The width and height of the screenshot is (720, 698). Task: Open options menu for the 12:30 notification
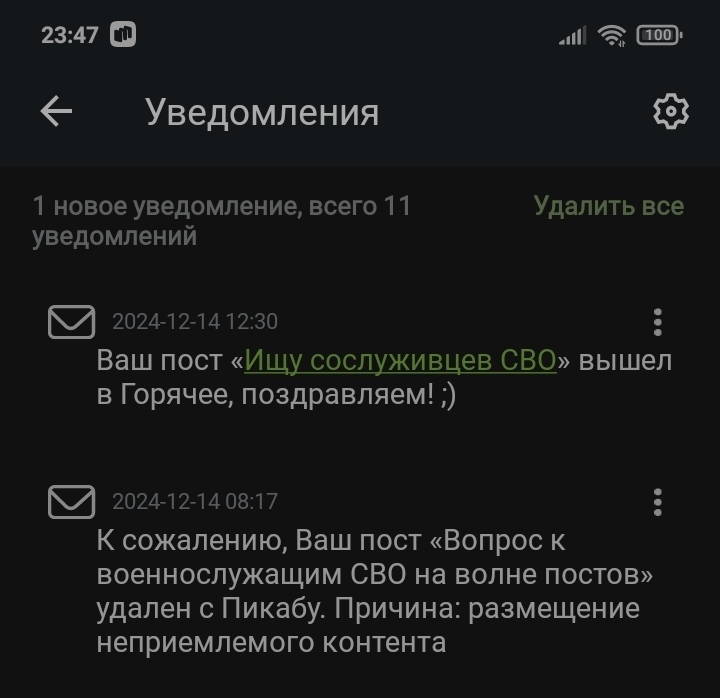click(657, 322)
